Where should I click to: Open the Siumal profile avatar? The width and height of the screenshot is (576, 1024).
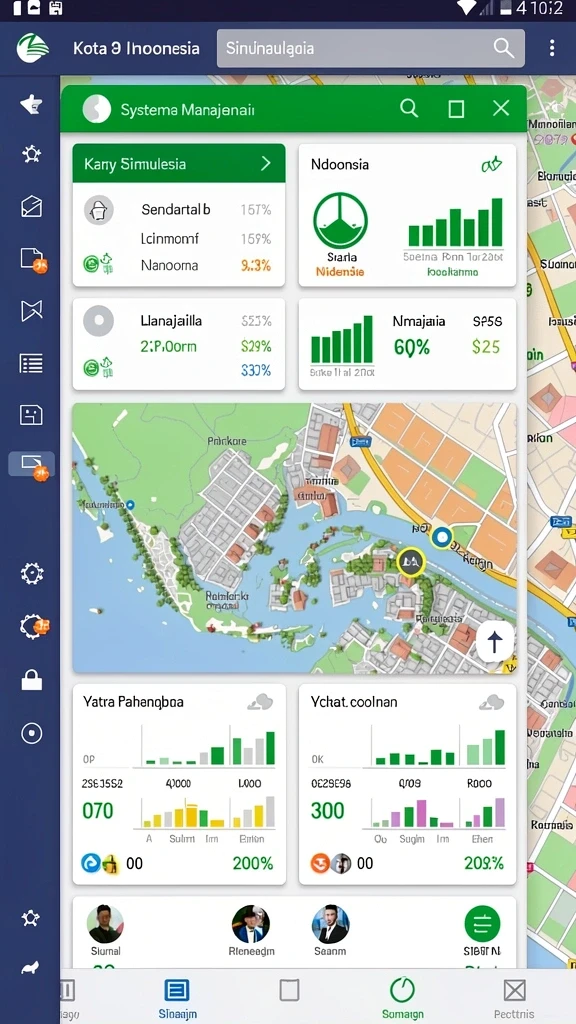105,923
